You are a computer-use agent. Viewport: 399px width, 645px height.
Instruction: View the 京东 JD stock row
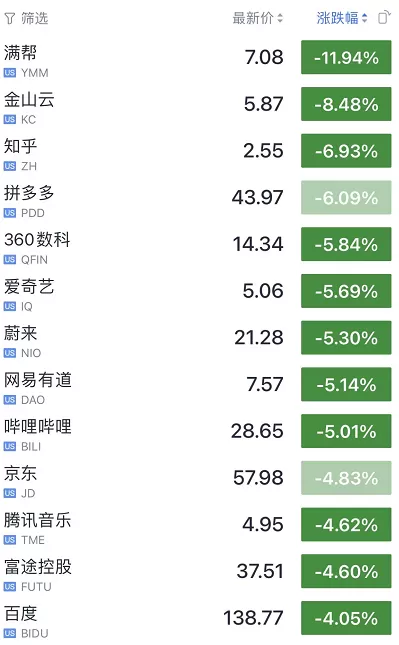pyautogui.click(x=200, y=478)
